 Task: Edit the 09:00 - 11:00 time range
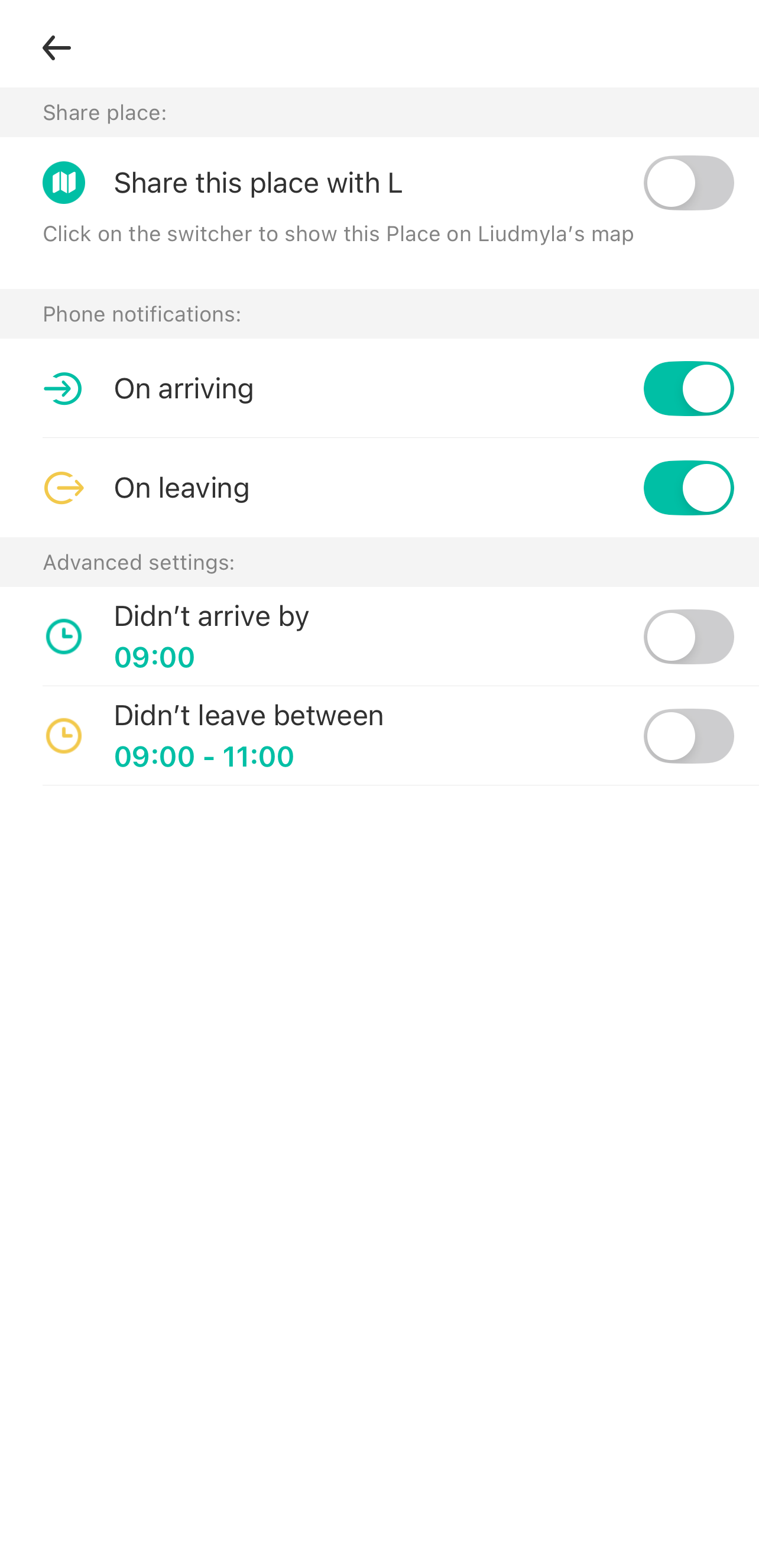pyautogui.click(x=204, y=757)
